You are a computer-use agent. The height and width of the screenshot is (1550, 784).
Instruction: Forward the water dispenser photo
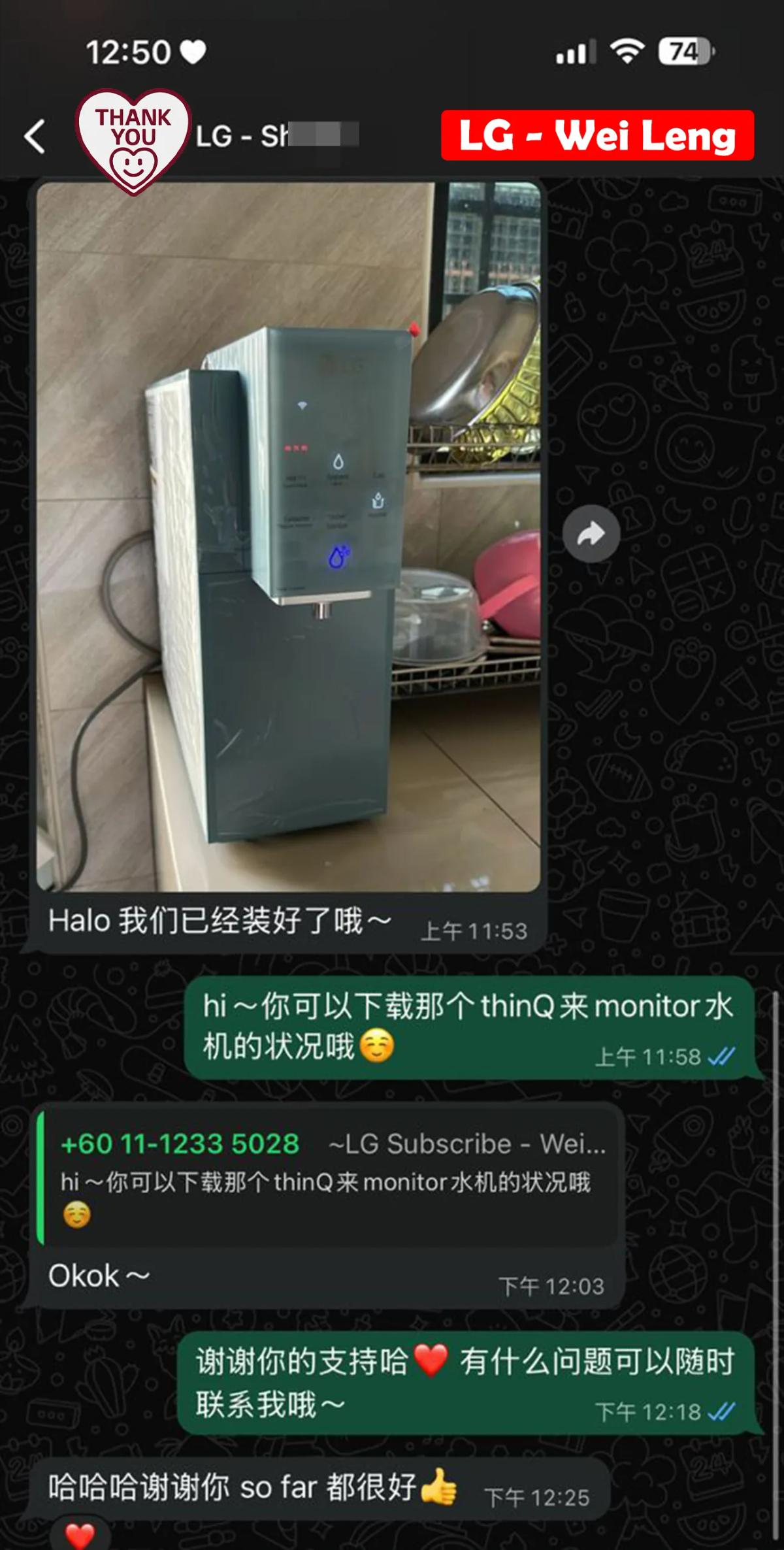(591, 534)
